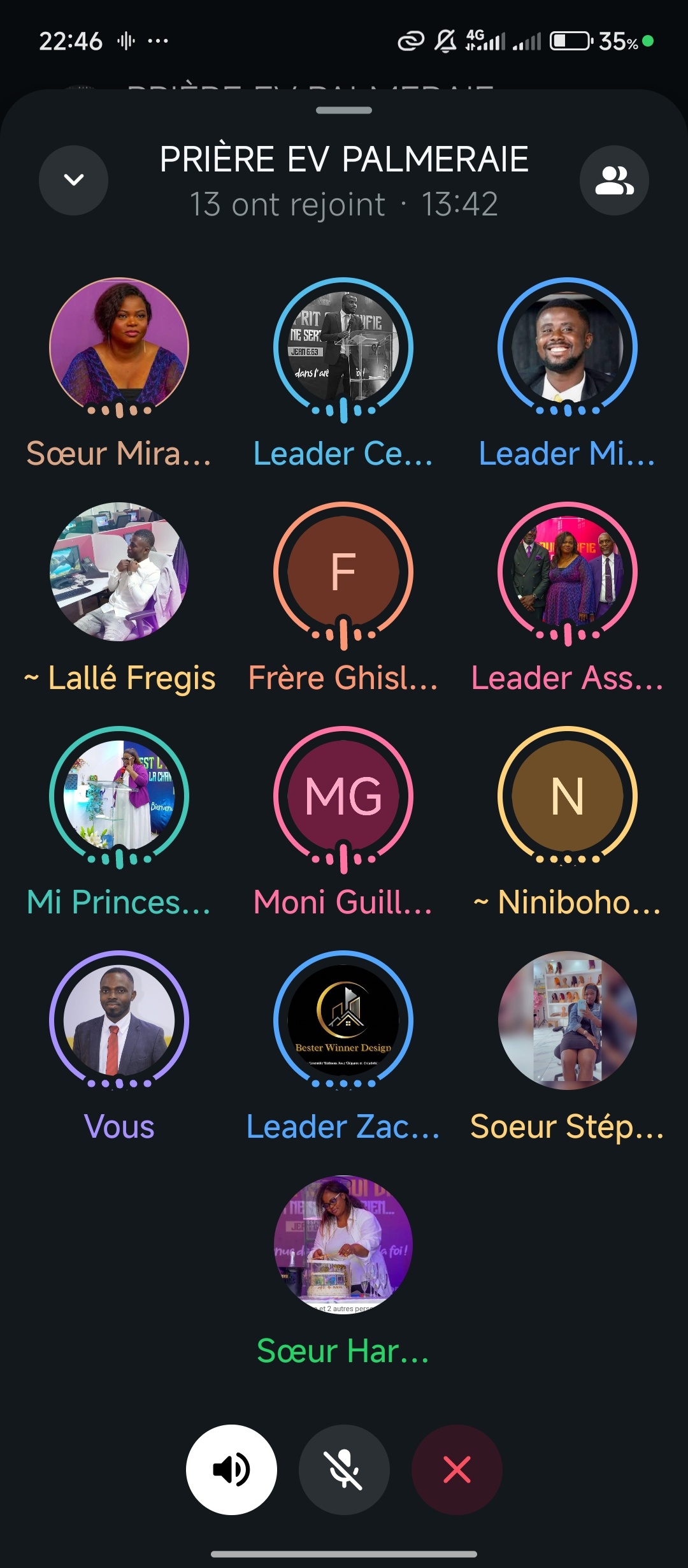Toggle the speaker output
The image size is (688, 1568).
point(231,1469)
